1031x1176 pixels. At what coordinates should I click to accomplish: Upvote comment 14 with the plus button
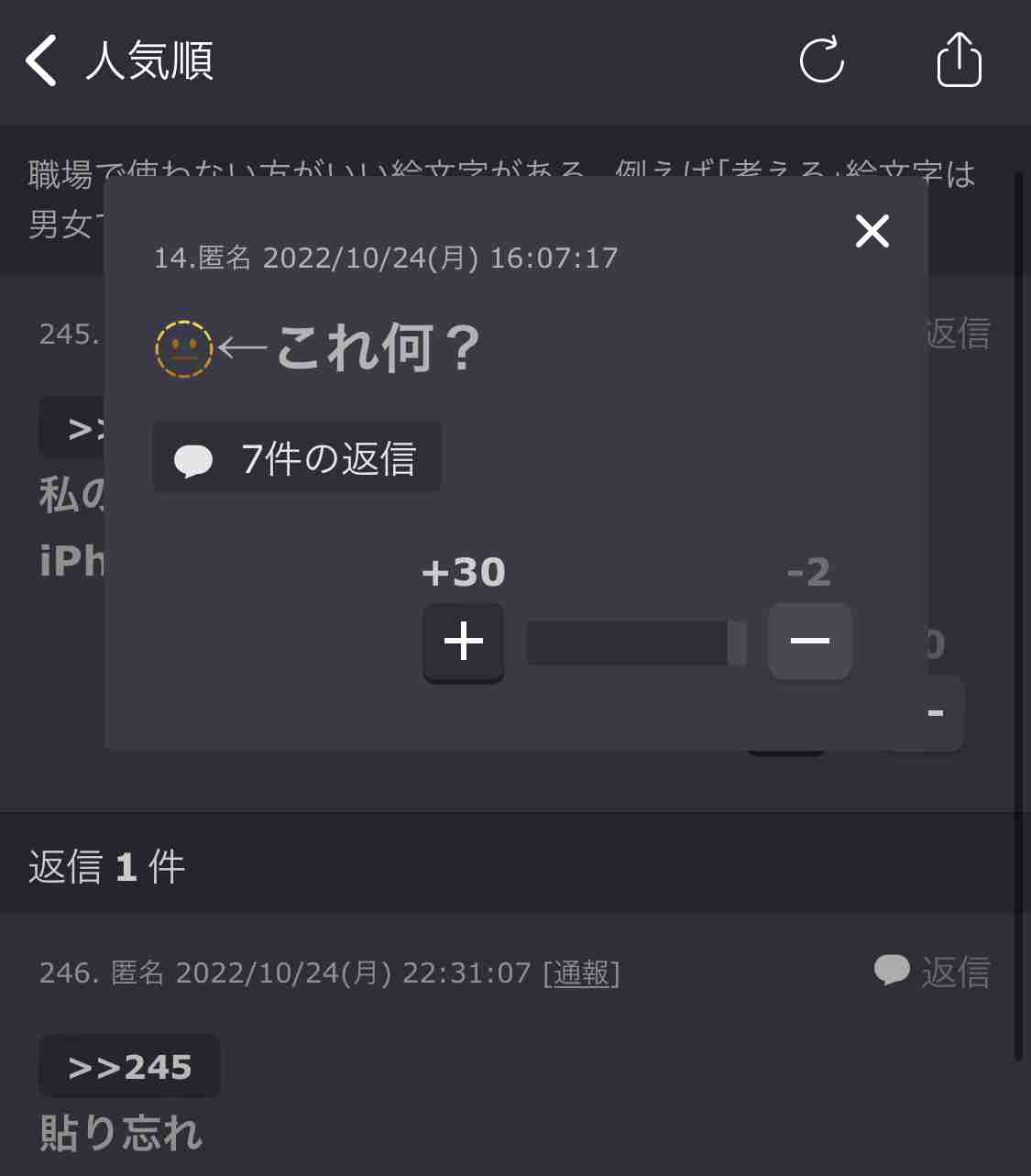click(464, 642)
